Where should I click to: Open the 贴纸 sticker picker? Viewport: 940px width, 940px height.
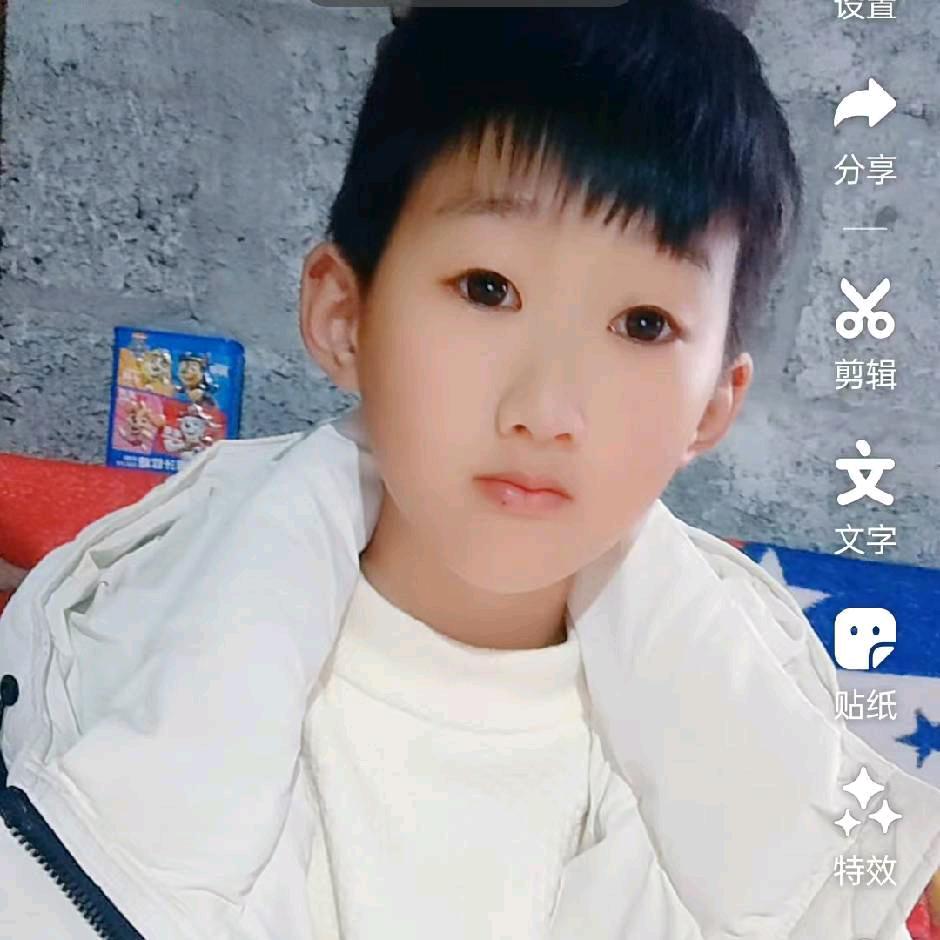coord(865,662)
